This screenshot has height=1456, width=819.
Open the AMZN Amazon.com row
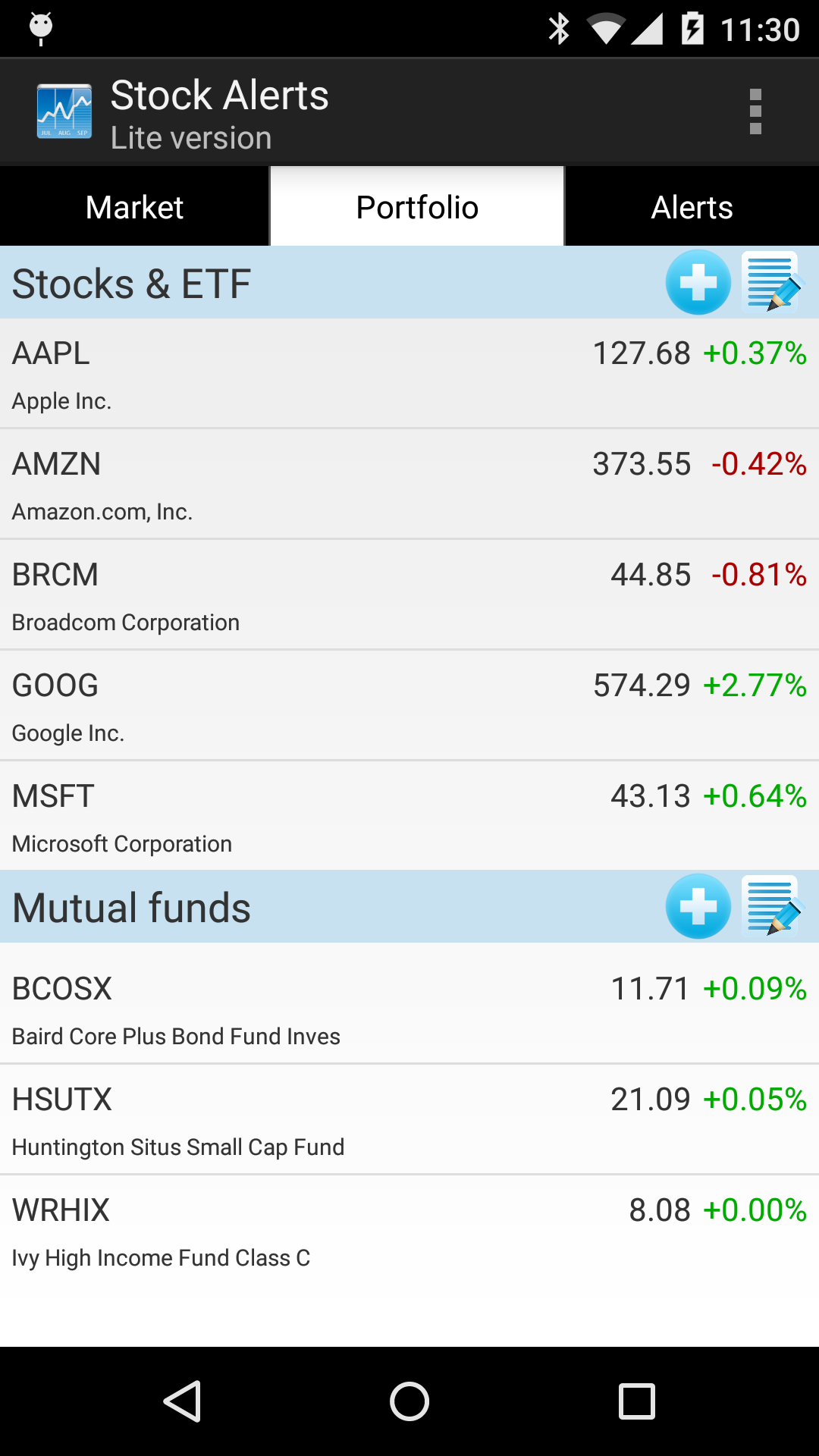[x=409, y=485]
